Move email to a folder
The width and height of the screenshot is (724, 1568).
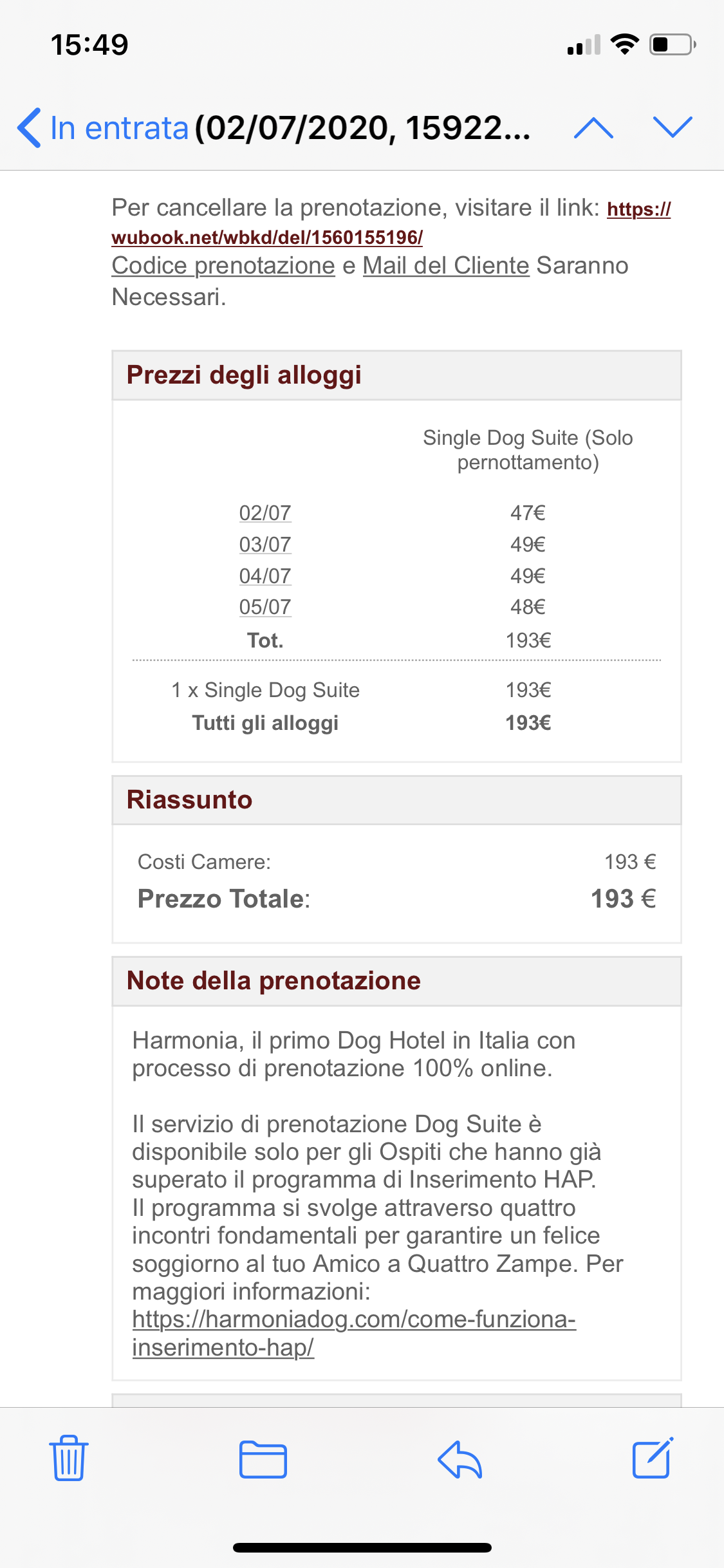pos(263,1459)
